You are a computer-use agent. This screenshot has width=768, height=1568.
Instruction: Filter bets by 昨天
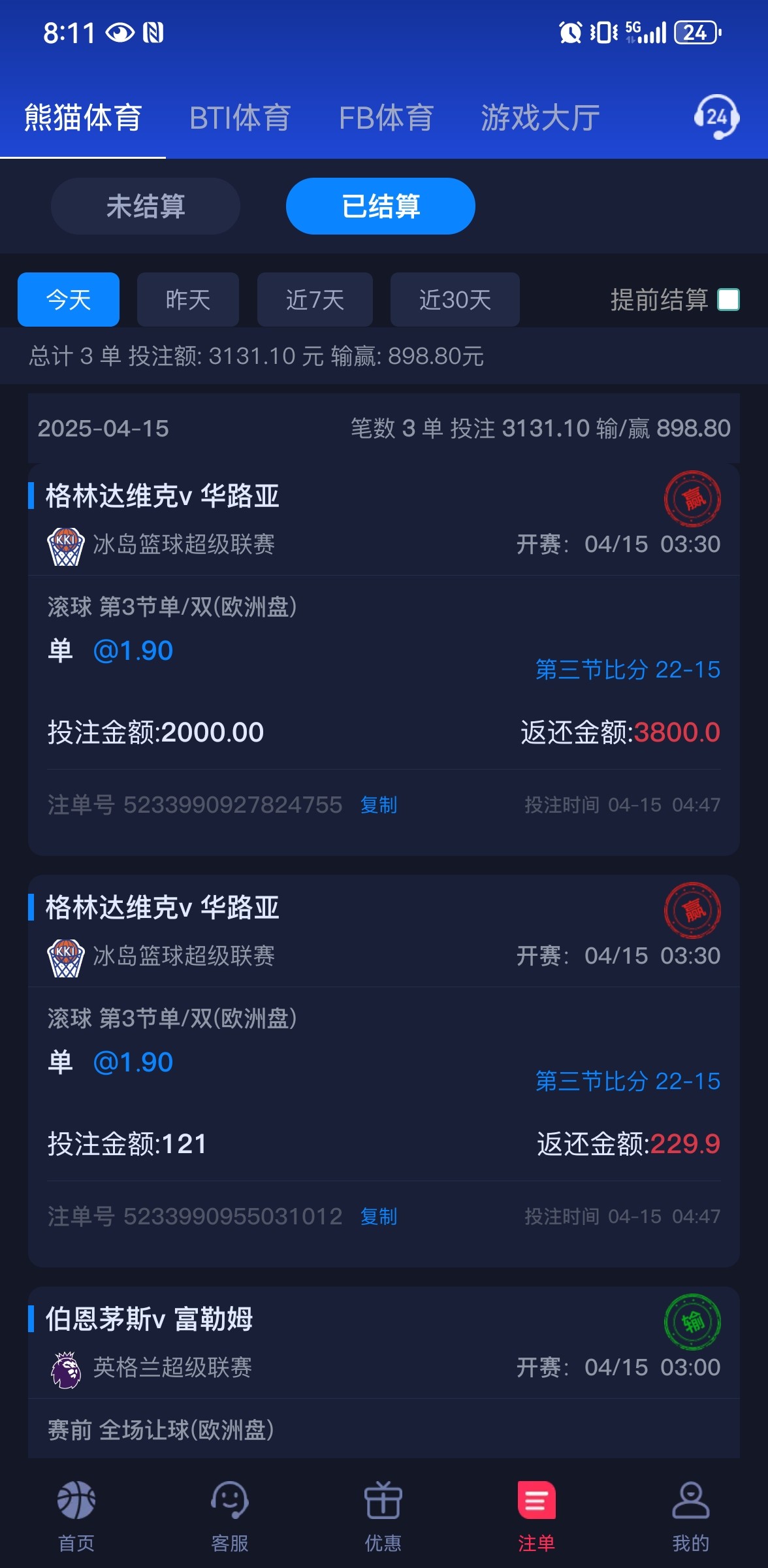(x=188, y=299)
